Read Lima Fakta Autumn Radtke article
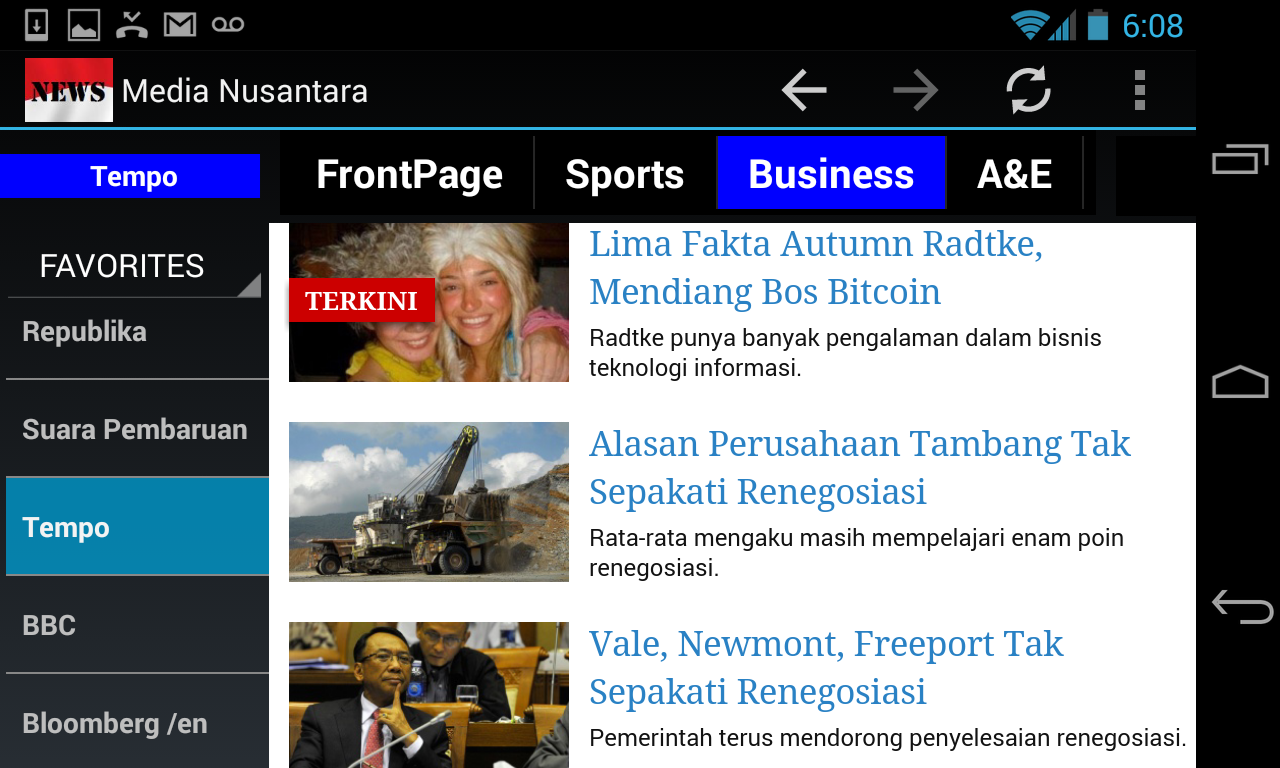 pyautogui.click(x=815, y=267)
